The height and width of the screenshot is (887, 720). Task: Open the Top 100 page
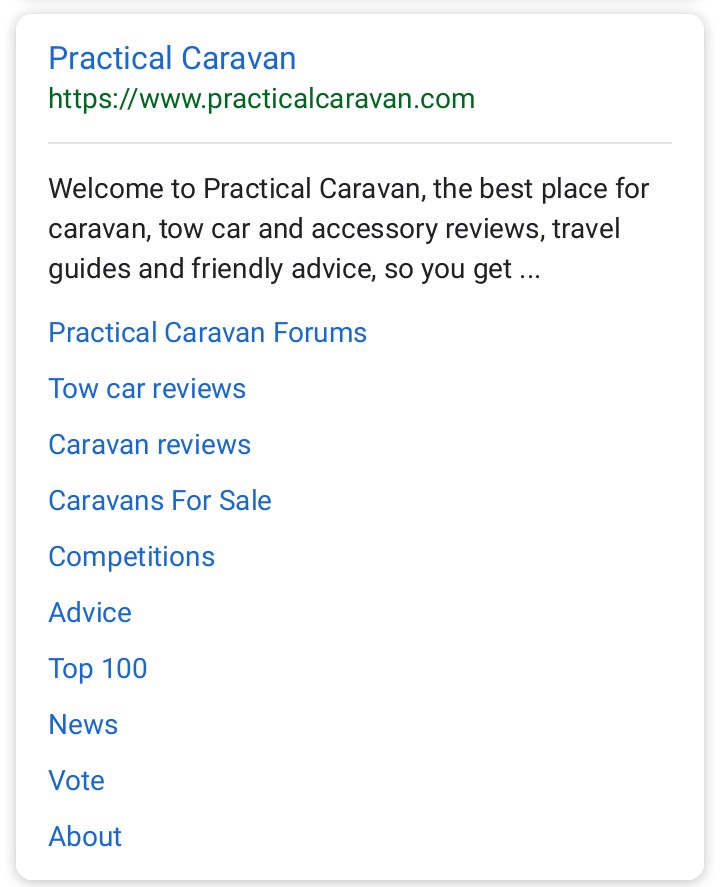(x=98, y=669)
